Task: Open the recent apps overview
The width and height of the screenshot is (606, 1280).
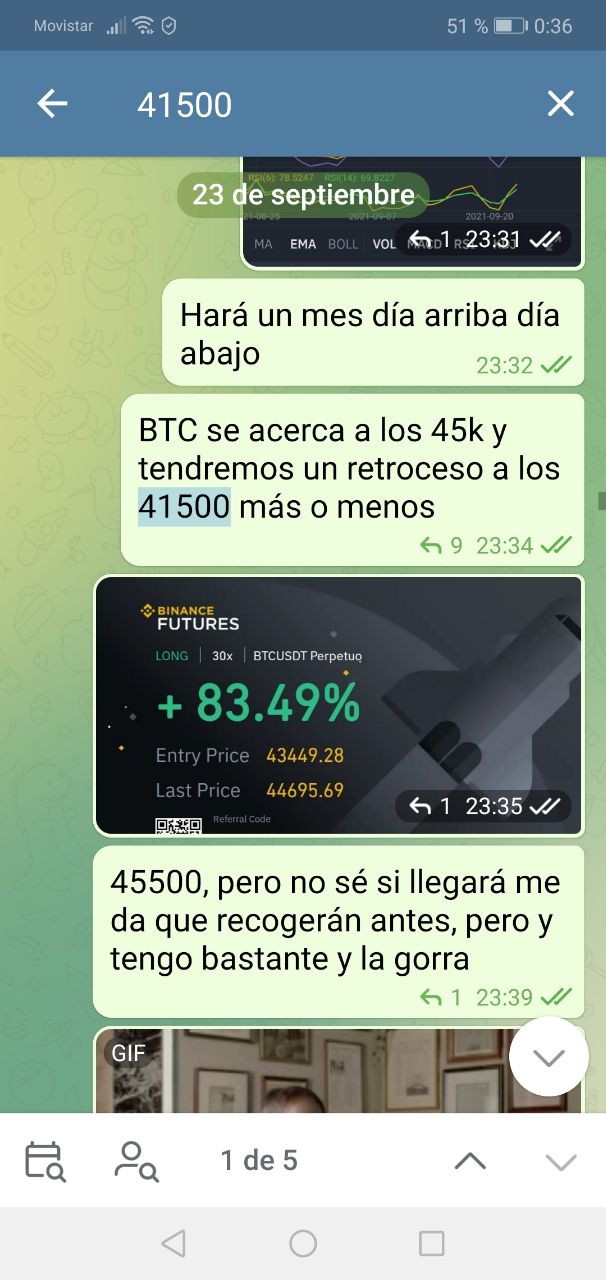Action: pyautogui.click(x=431, y=1243)
